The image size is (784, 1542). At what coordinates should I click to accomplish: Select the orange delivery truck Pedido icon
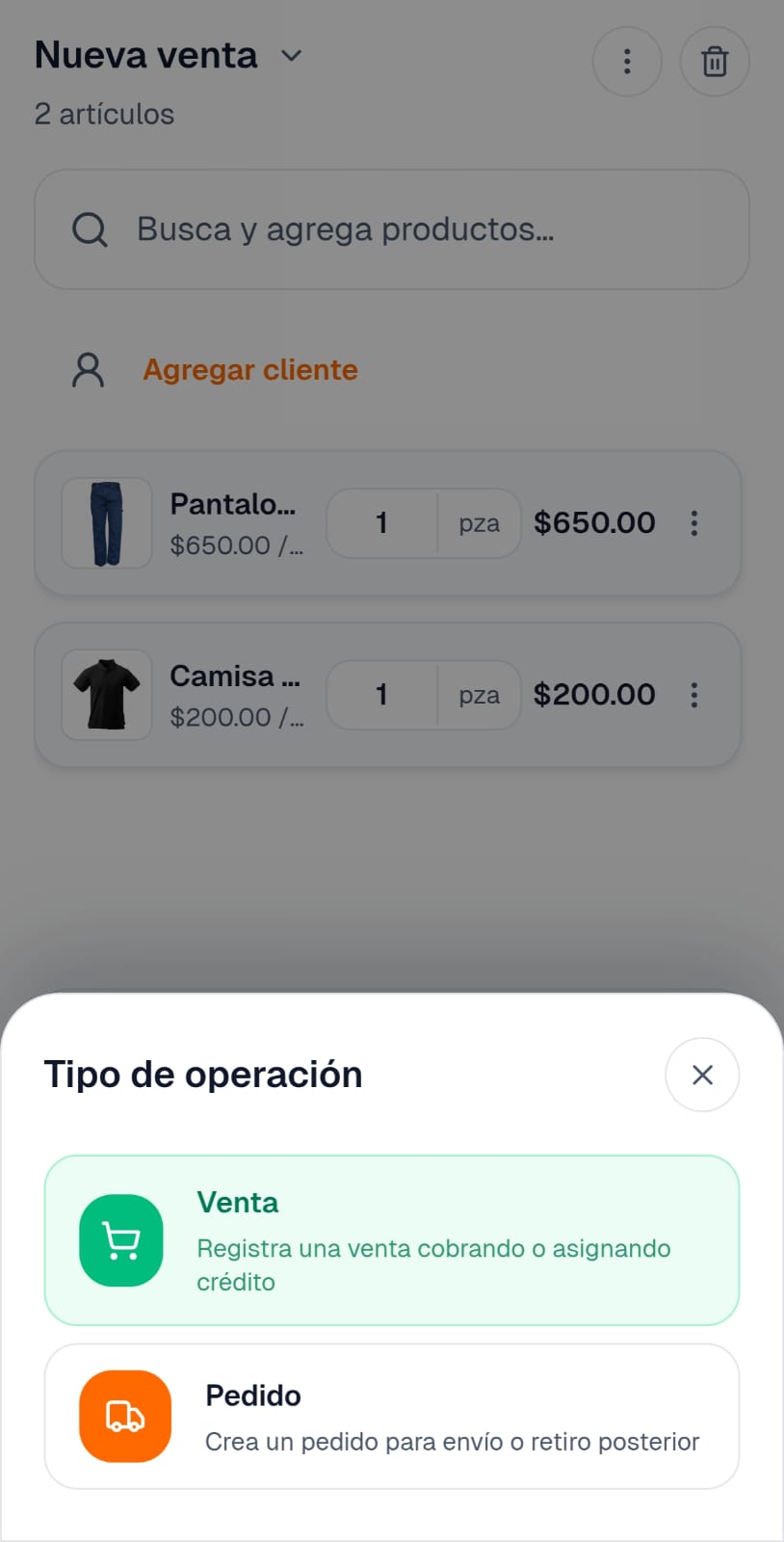[124, 1417]
